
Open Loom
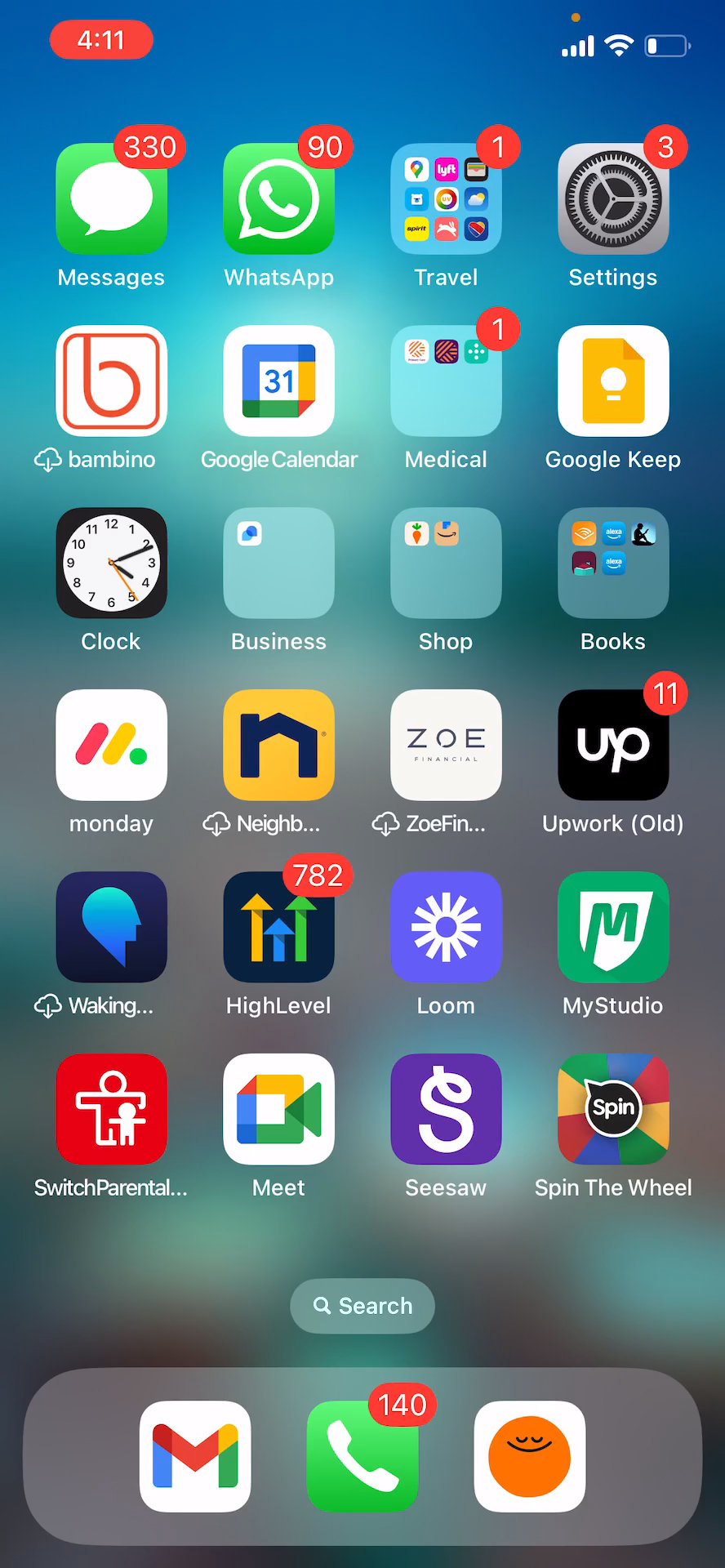pos(446,927)
